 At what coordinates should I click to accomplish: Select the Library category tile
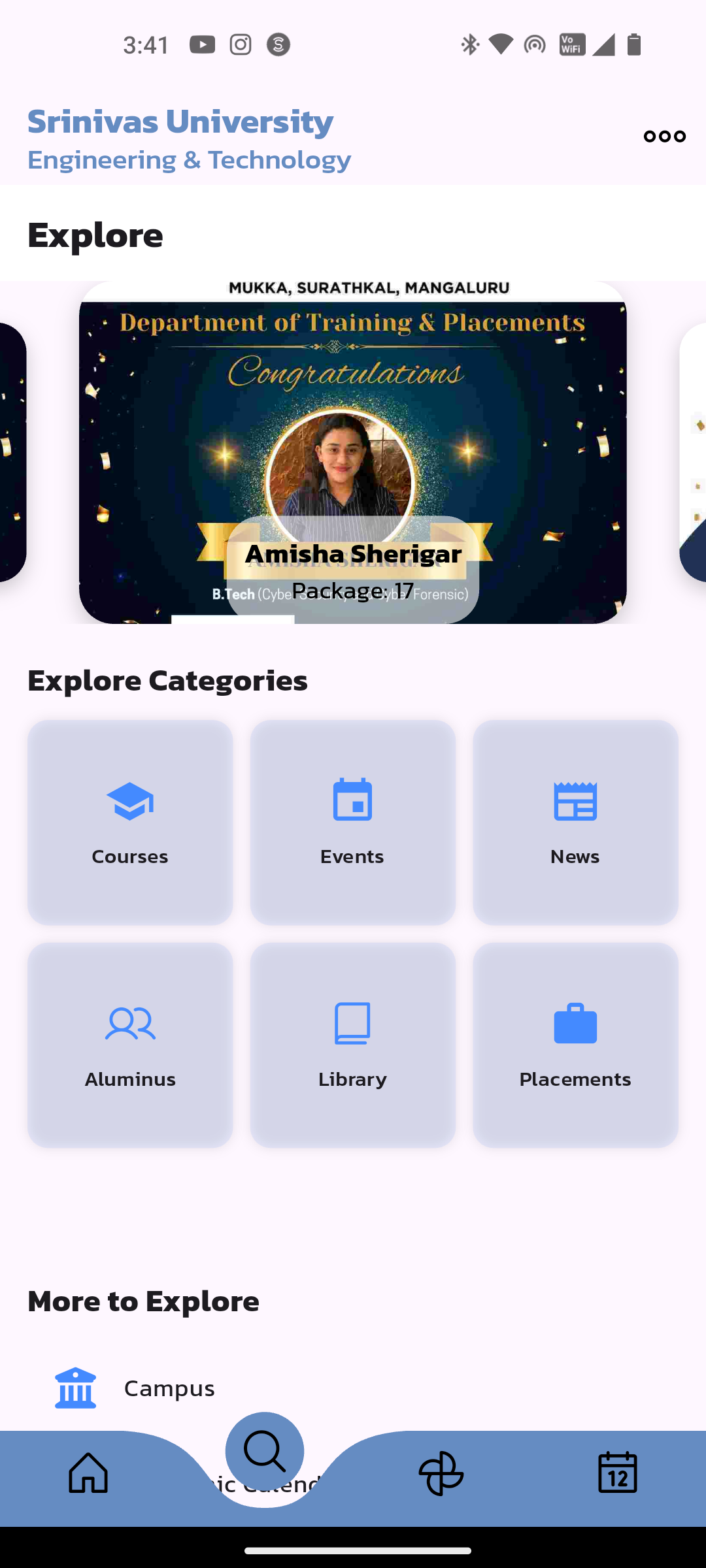click(353, 1045)
